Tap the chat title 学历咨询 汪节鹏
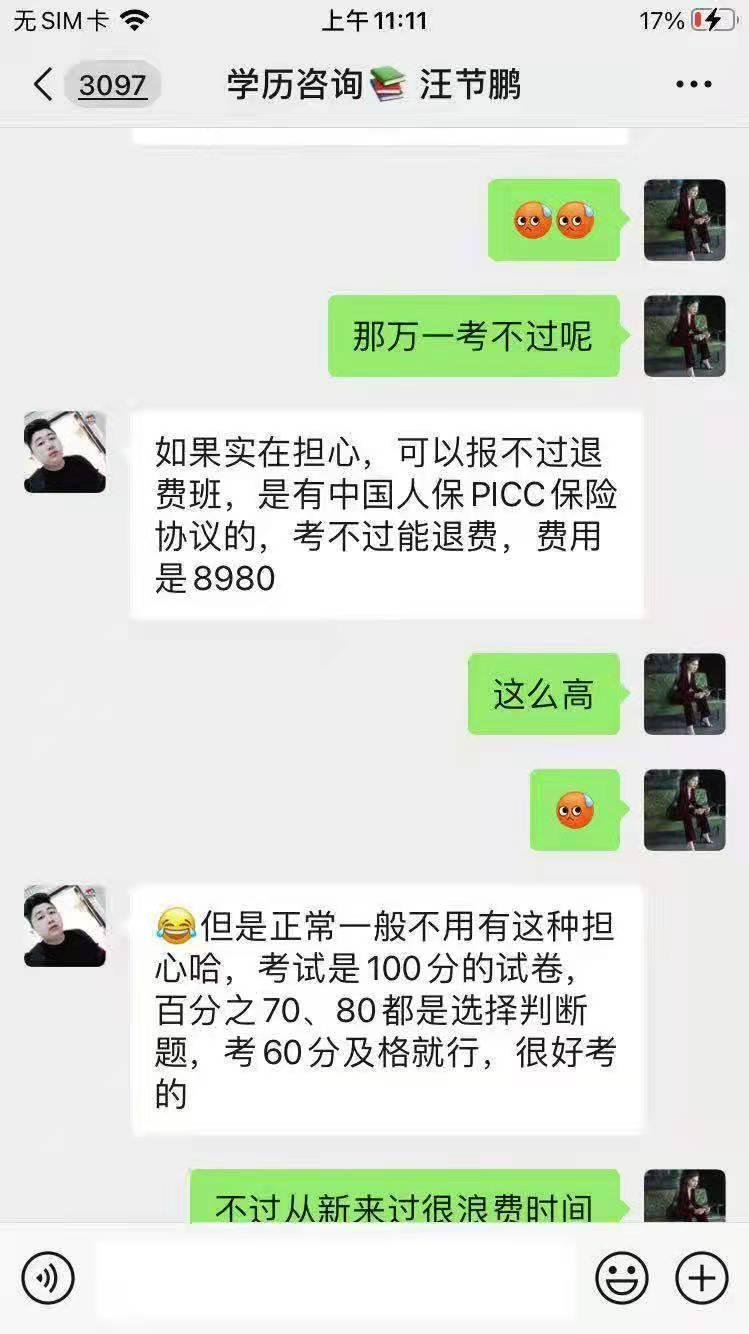749x1334 pixels. click(x=375, y=86)
